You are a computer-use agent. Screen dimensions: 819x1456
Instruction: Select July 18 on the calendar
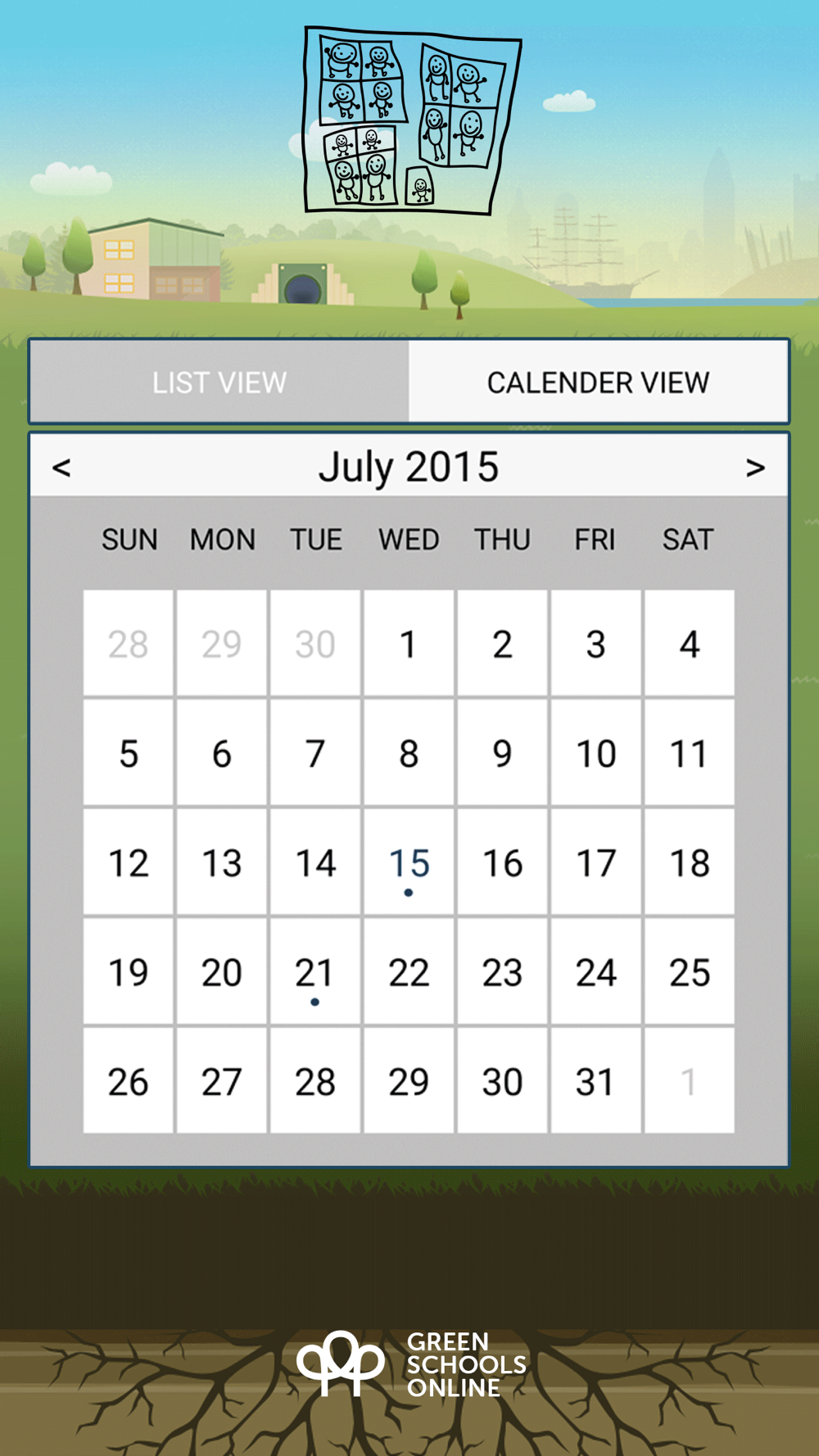690,862
